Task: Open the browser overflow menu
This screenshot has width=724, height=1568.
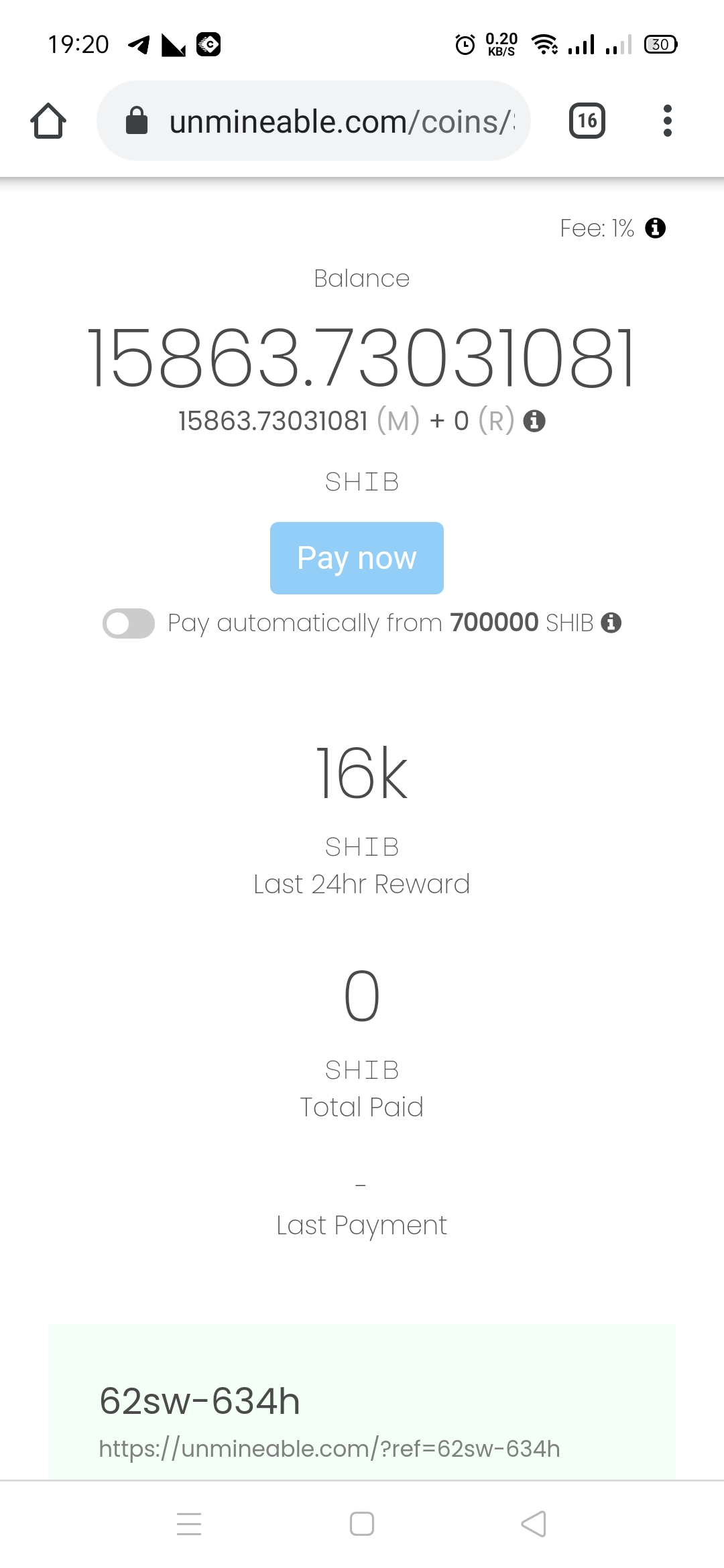Action: (667, 121)
